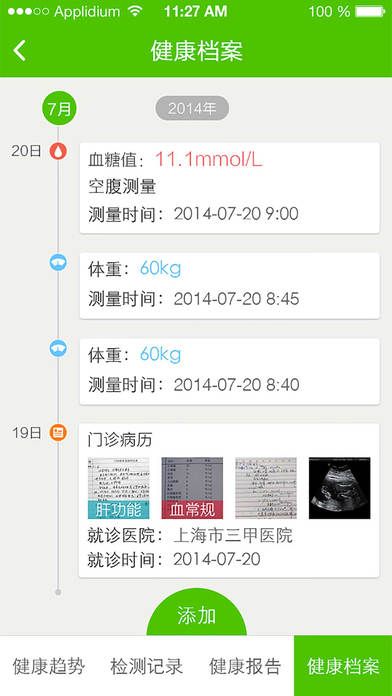View the 血常规 report image
392x696 pixels.
tap(192, 488)
